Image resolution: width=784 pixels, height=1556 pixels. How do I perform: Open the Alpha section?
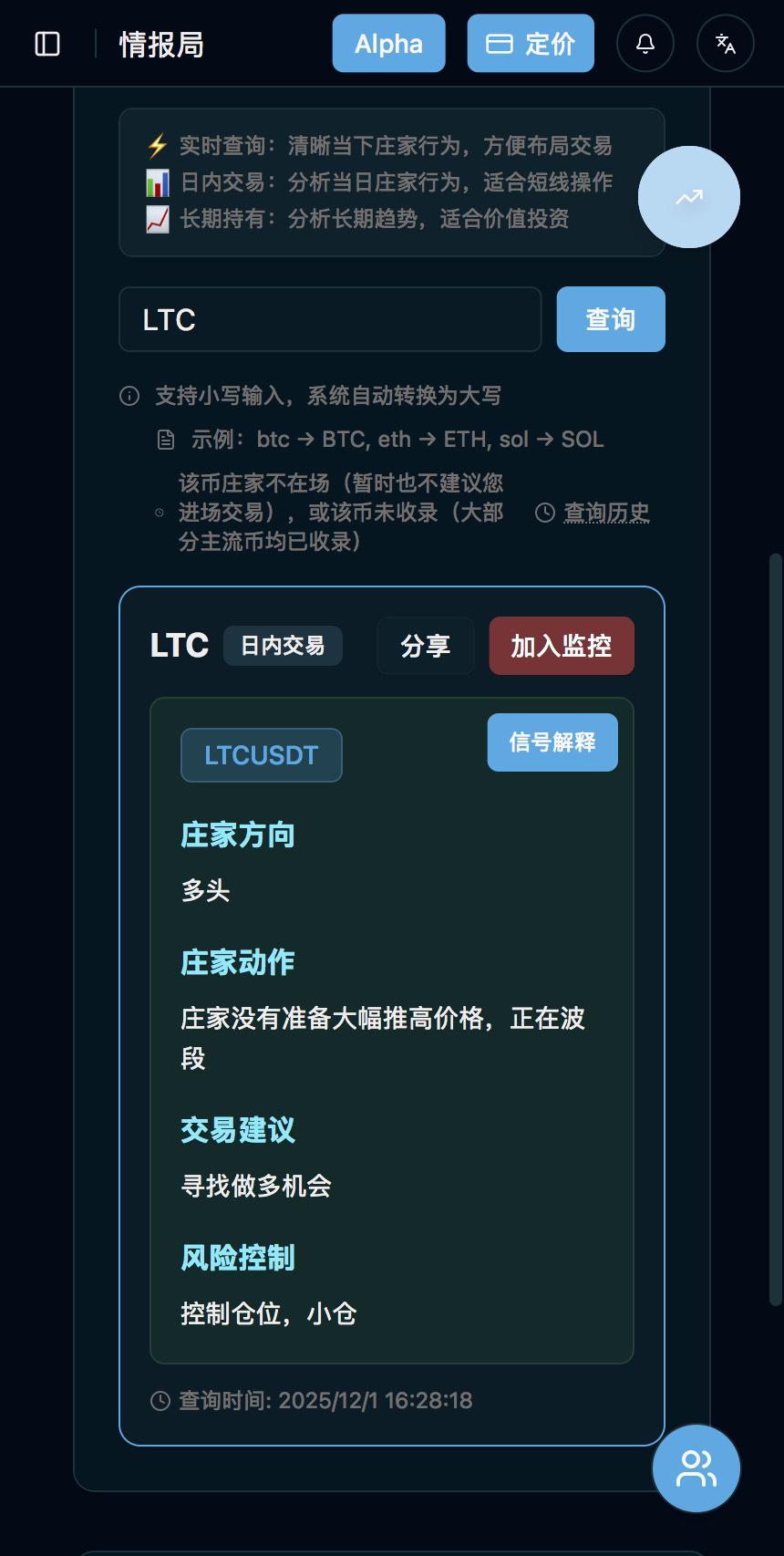pyautogui.click(x=388, y=44)
